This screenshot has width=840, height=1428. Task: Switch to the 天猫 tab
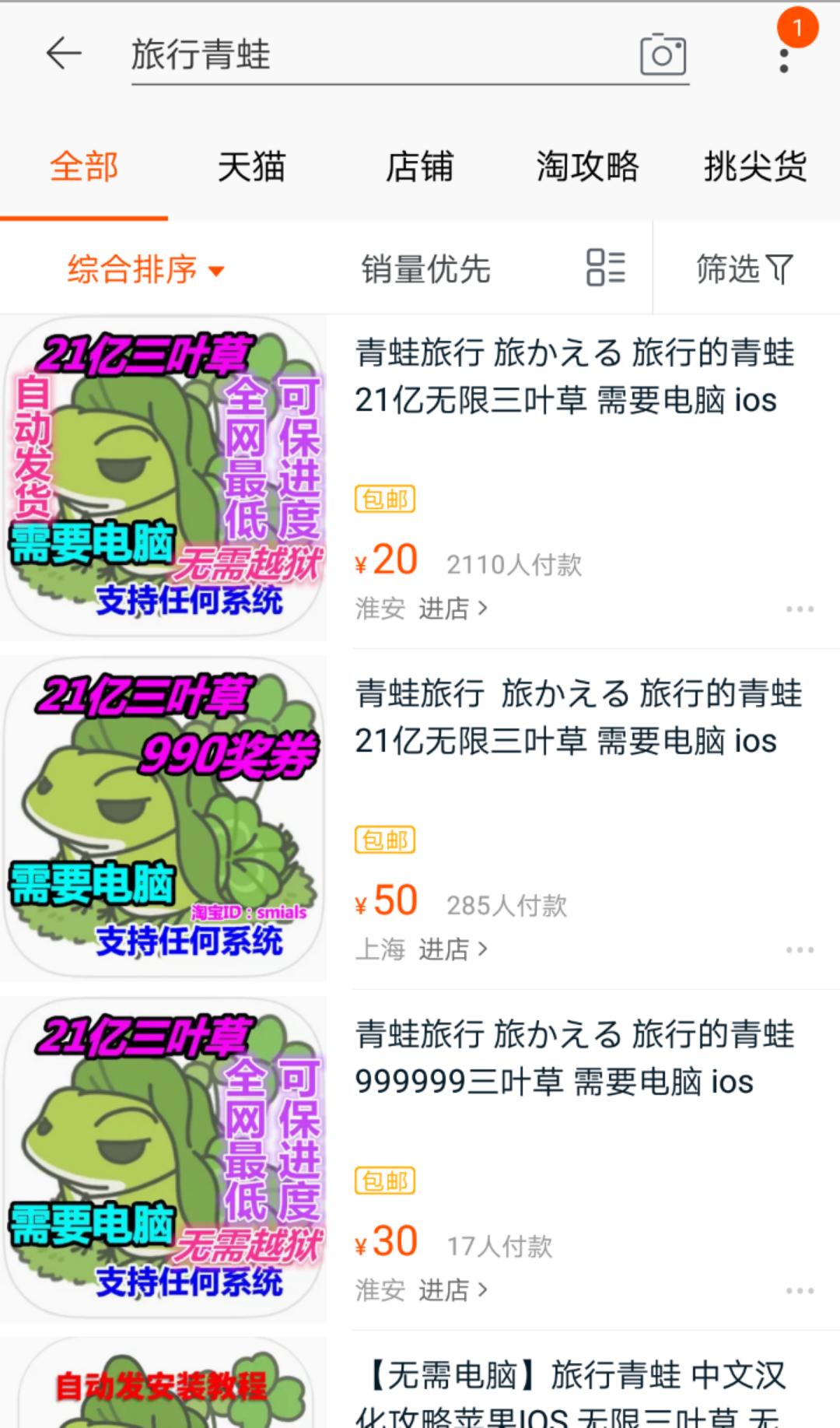point(251,167)
